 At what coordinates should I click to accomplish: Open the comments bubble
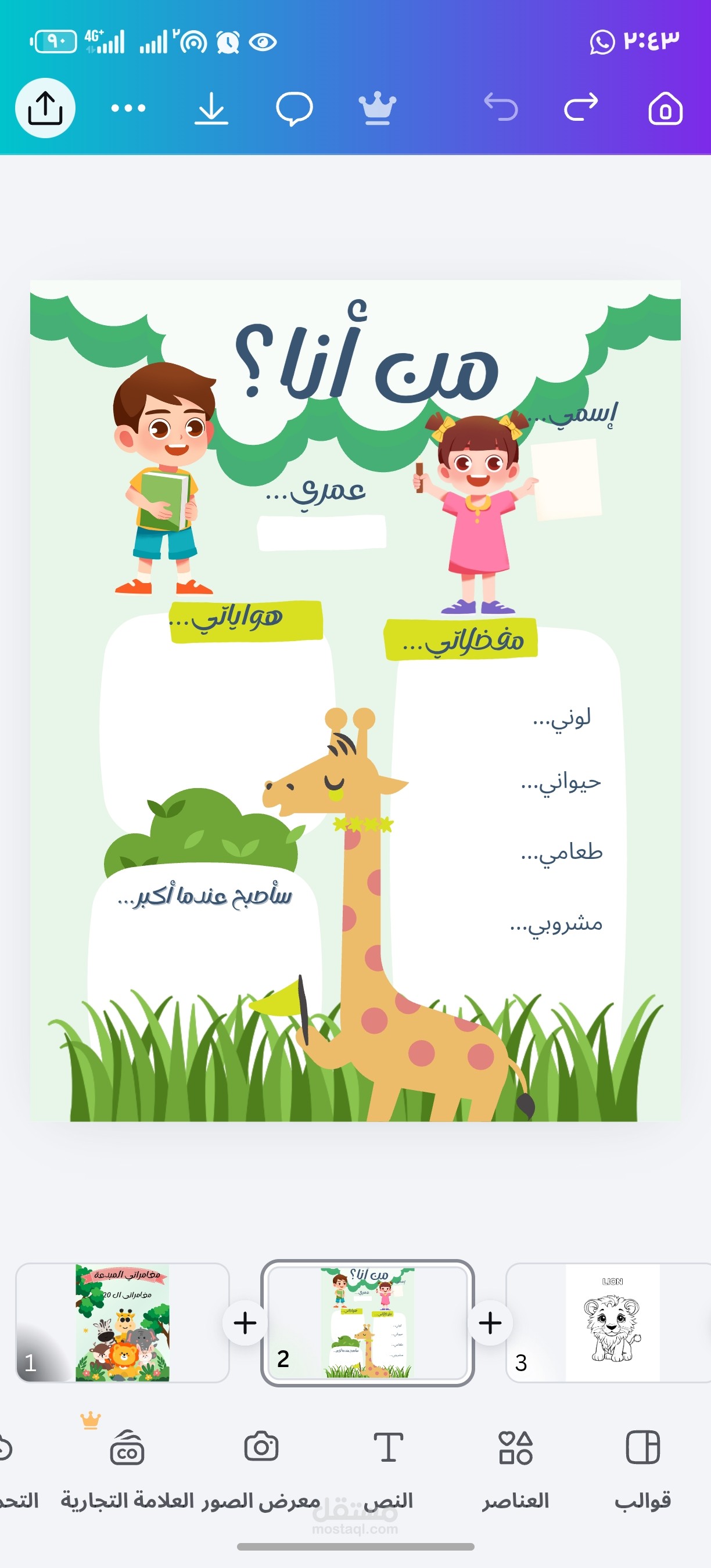pos(295,109)
